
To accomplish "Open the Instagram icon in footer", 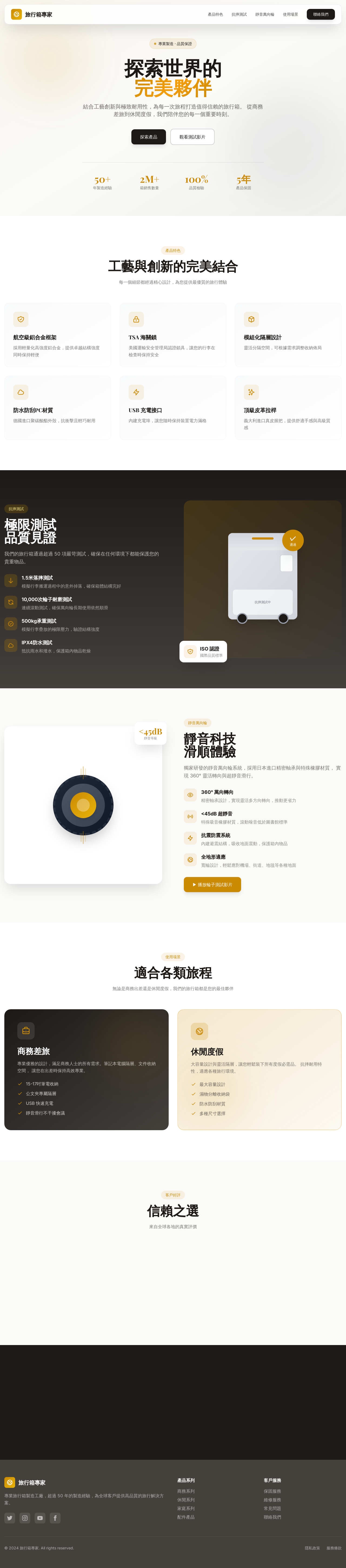I will pyautogui.click(x=24, y=1518).
